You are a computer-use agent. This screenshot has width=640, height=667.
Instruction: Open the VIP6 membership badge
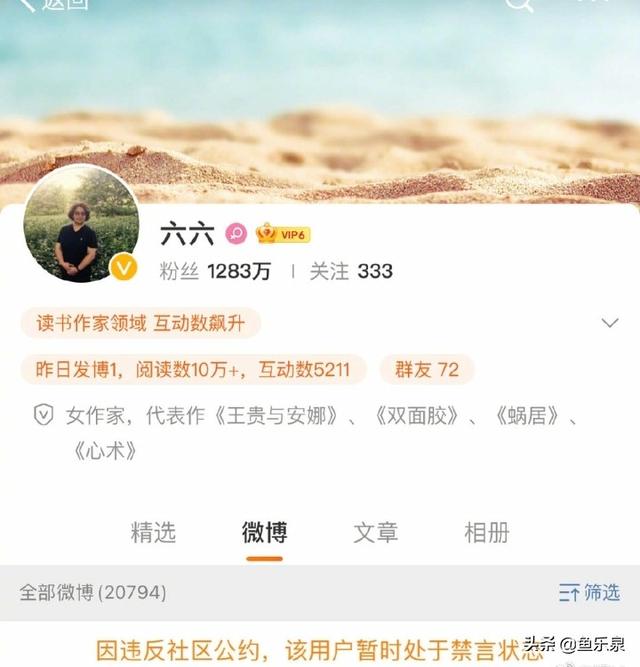pos(283,234)
